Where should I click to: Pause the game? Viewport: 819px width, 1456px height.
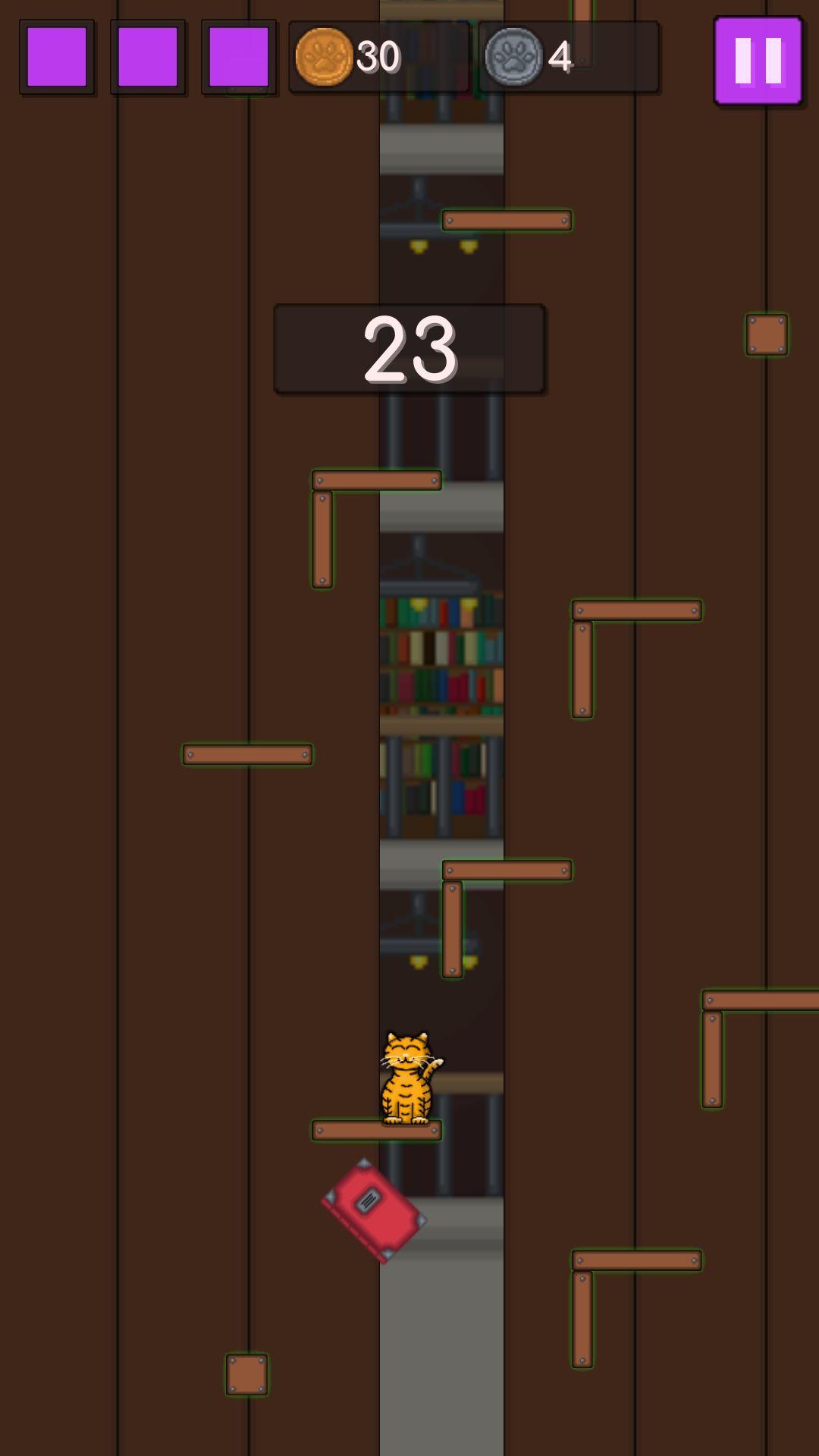(758, 61)
